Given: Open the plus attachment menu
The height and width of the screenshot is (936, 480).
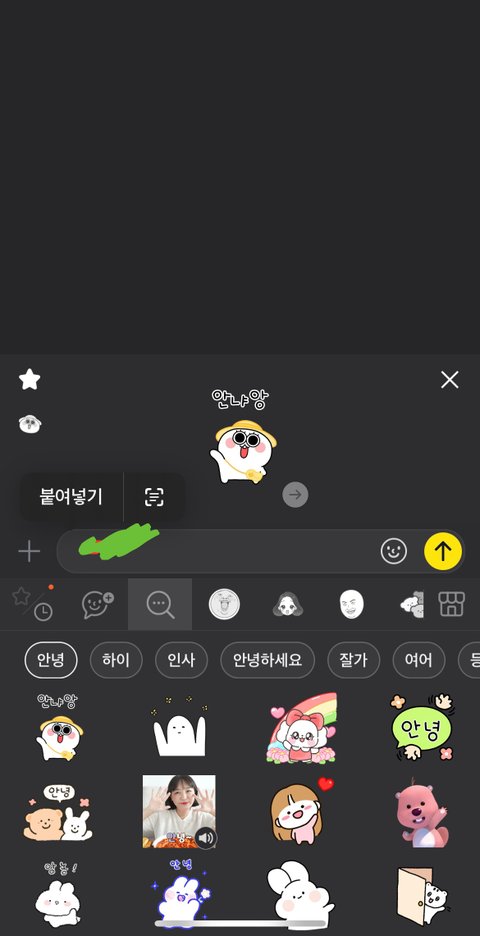Looking at the screenshot, I should (29, 552).
